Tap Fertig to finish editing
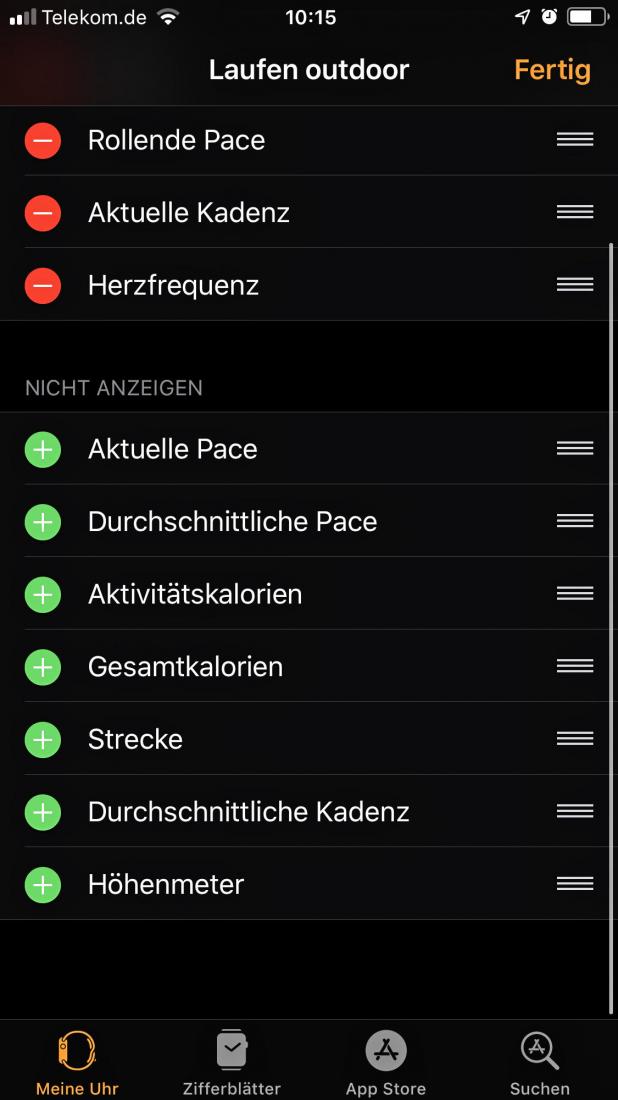 552,70
